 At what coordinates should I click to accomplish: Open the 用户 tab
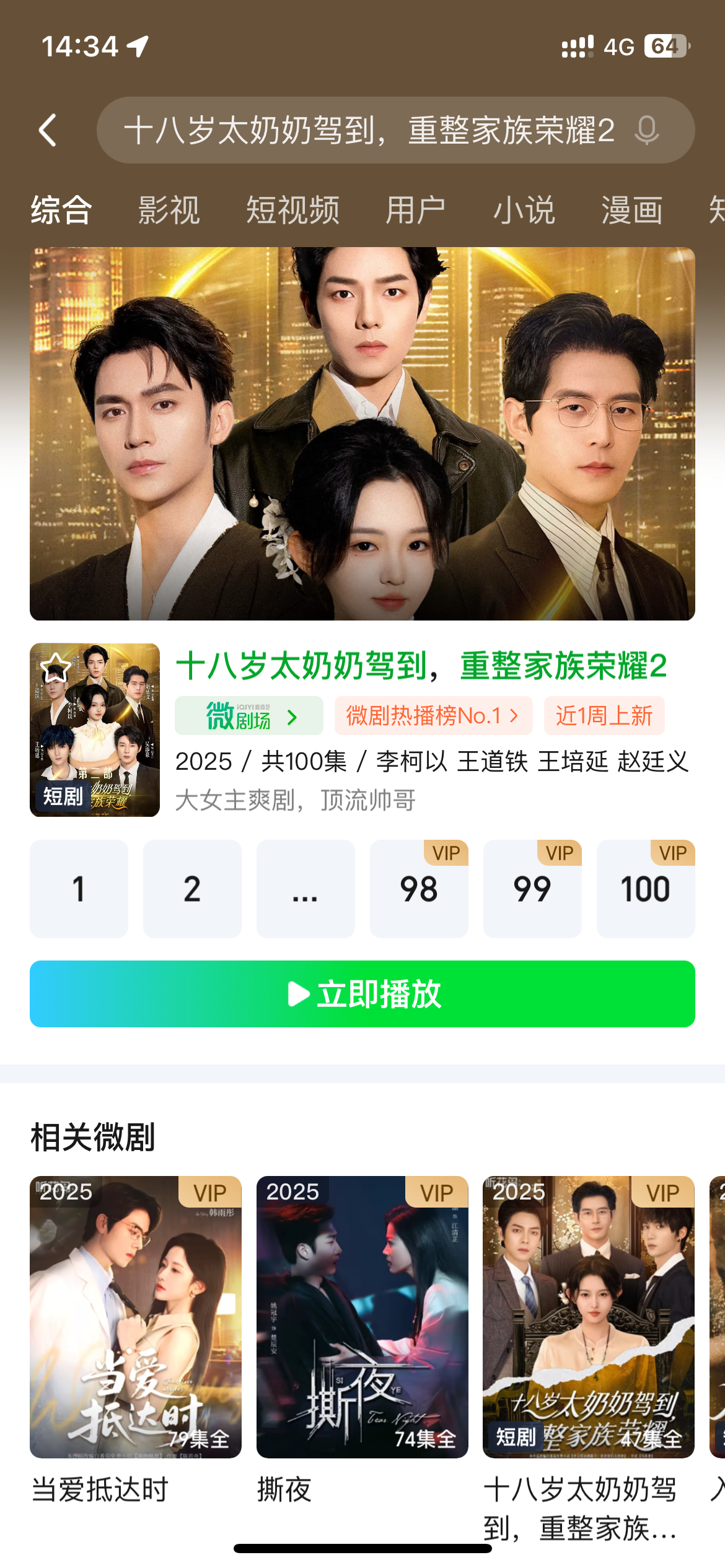click(x=415, y=211)
